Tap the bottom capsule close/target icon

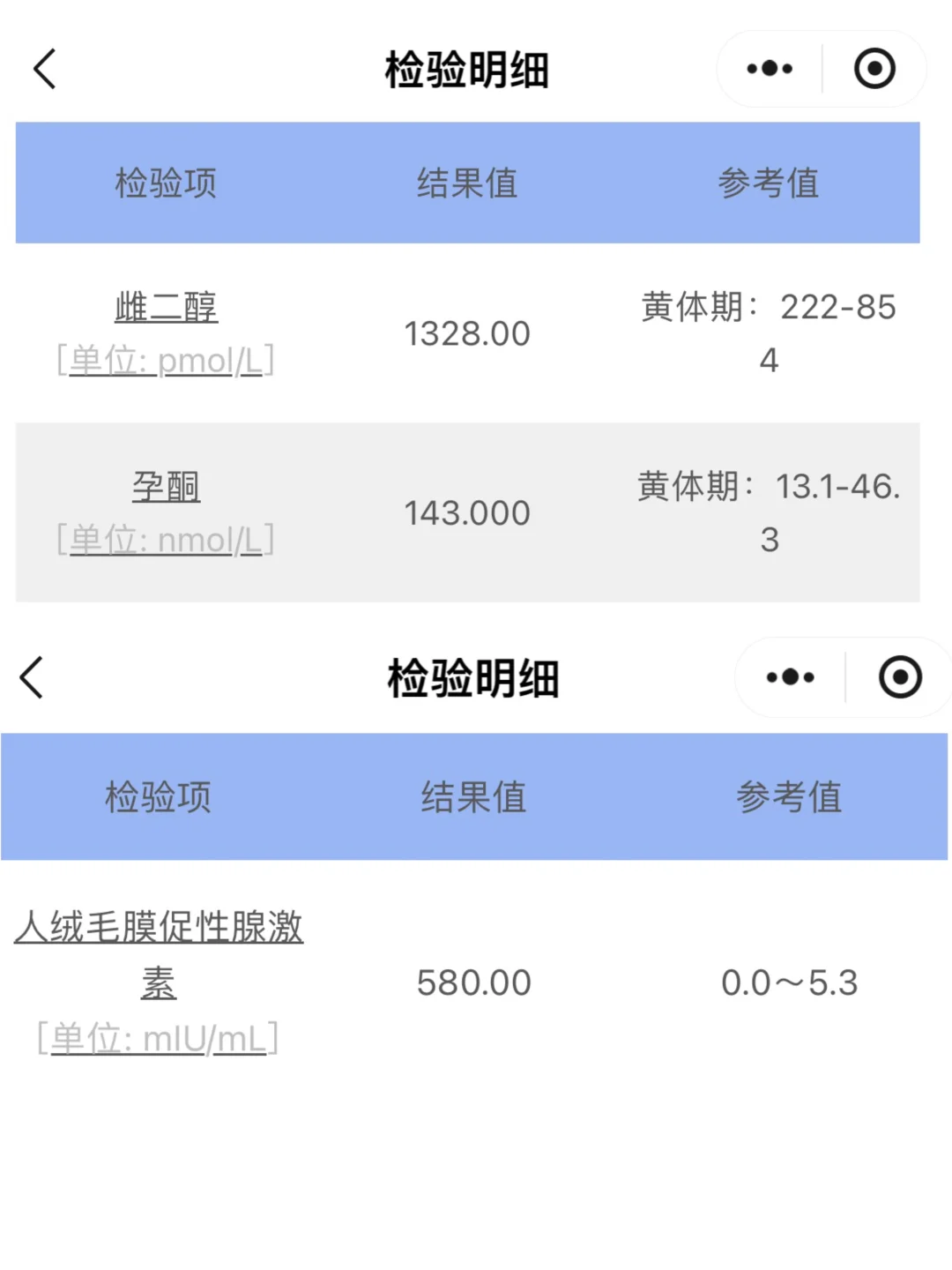pyautogui.click(x=898, y=676)
